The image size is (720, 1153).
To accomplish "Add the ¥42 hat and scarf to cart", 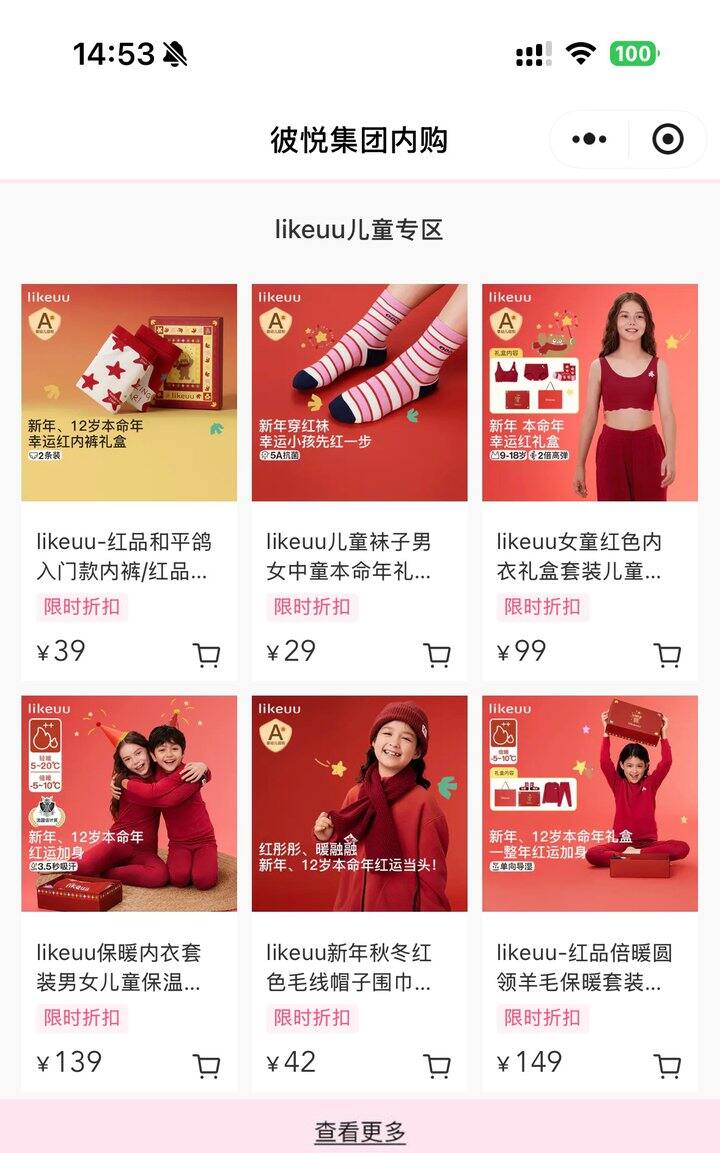I will coord(437,1066).
